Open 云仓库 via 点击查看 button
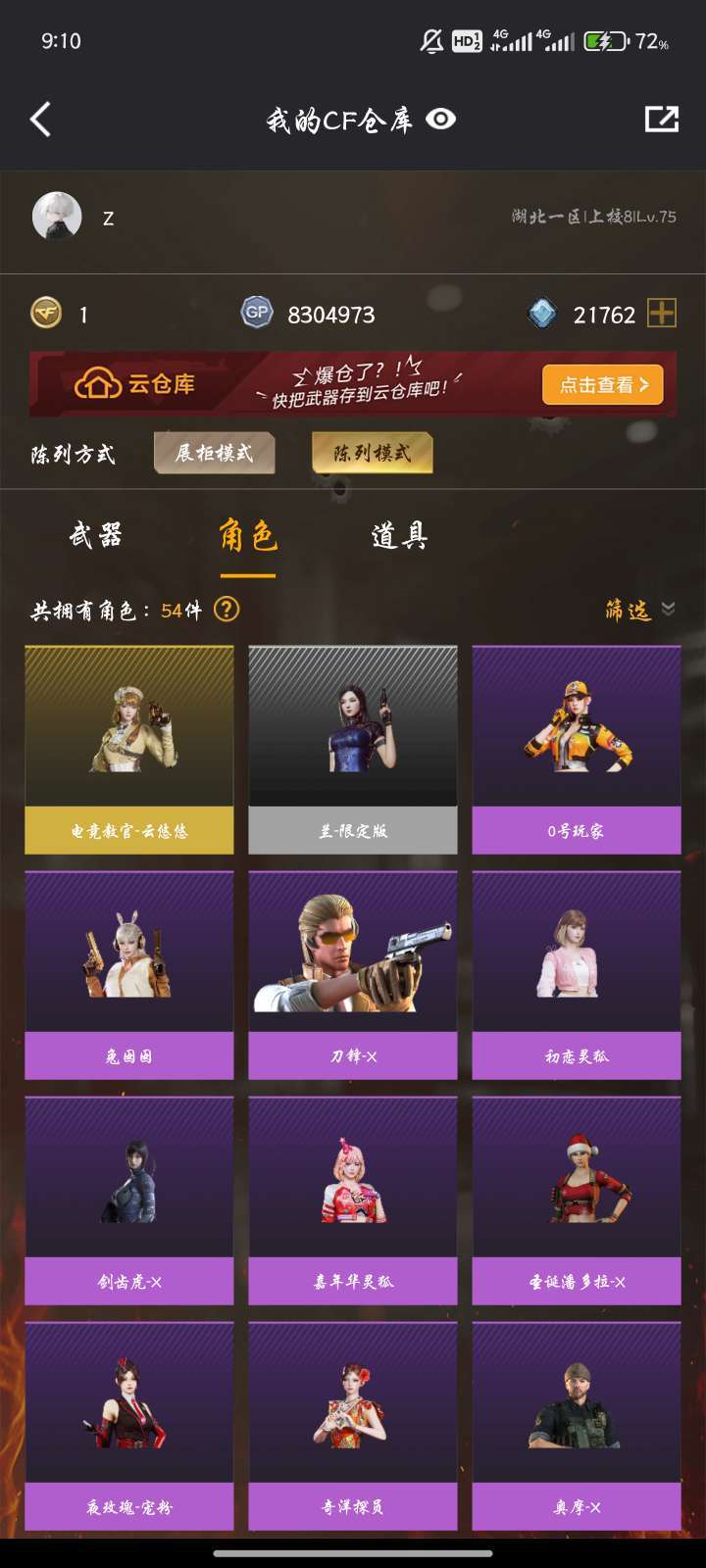The height and width of the screenshot is (1568, 706). pos(602,385)
